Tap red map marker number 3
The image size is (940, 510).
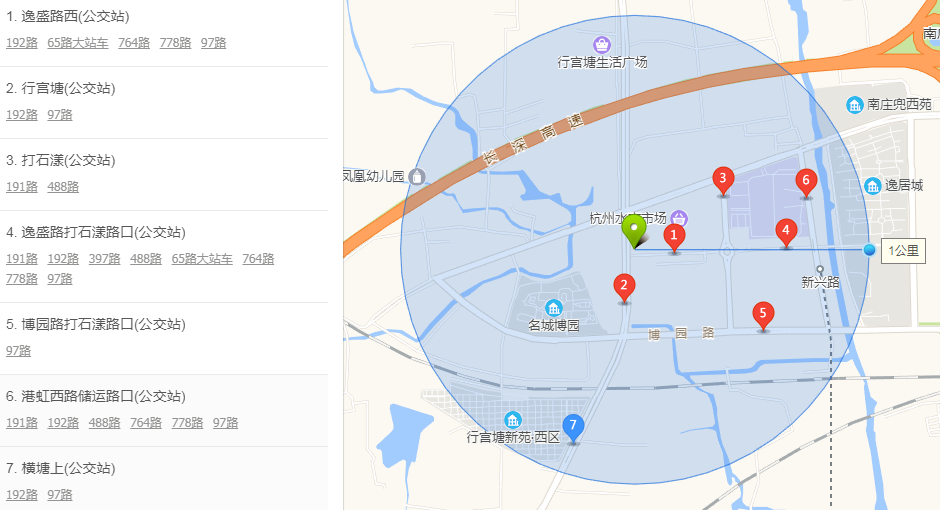pyautogui.click(x=722, y=180)
